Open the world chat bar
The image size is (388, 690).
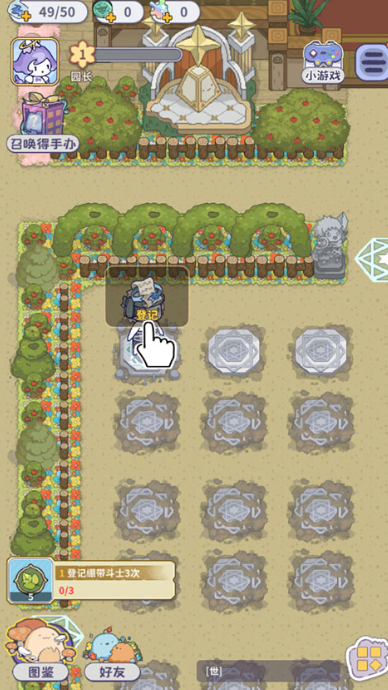268,671
